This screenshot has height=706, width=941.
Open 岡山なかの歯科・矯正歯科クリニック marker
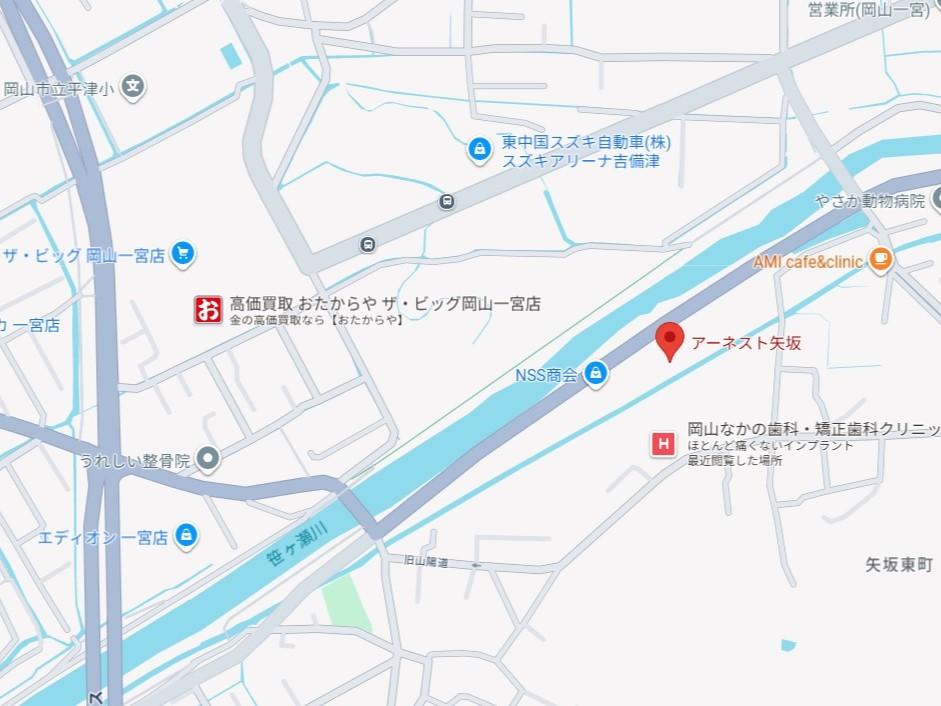[x=662, y=444]
